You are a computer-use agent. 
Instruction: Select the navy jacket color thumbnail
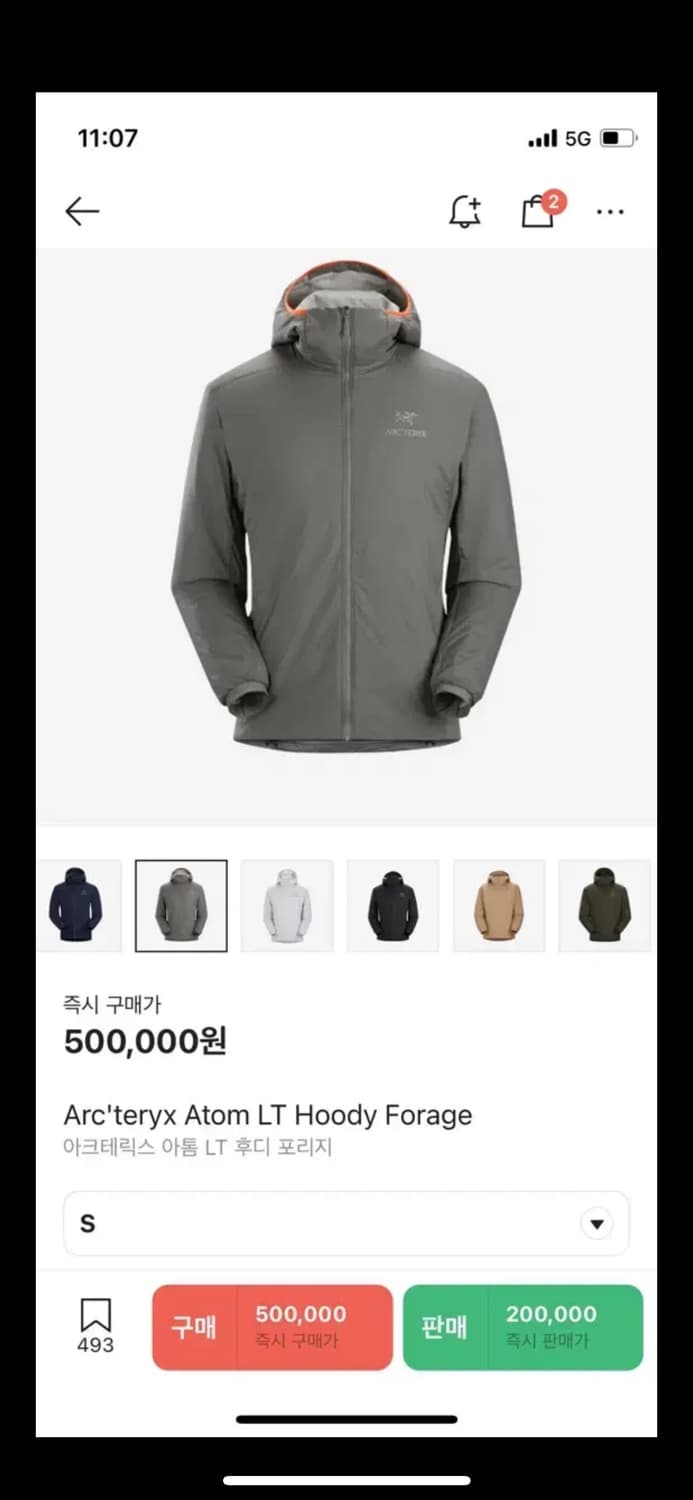tap(77, 906)
